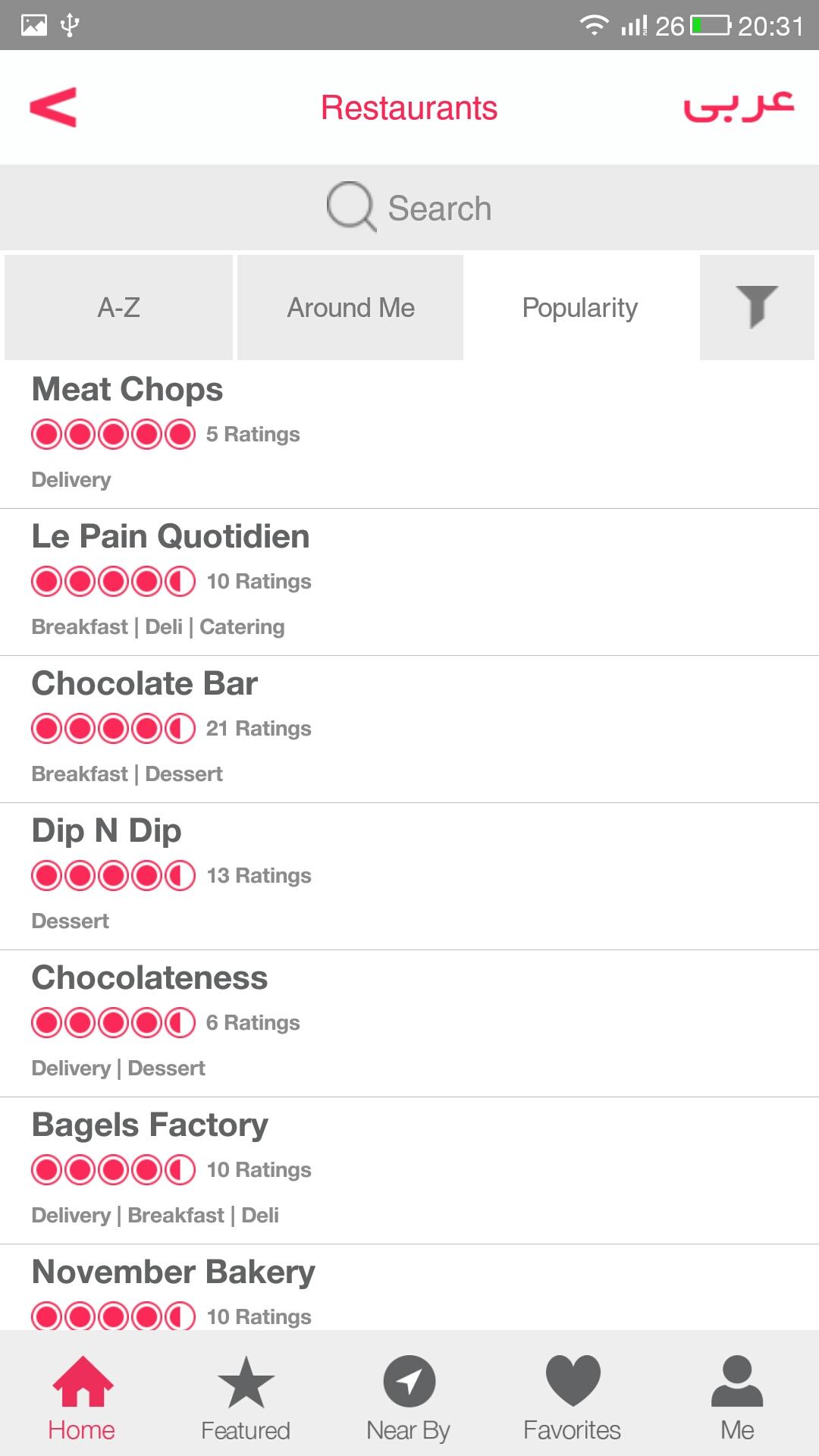Open the Near By tab

(409, 1397)
